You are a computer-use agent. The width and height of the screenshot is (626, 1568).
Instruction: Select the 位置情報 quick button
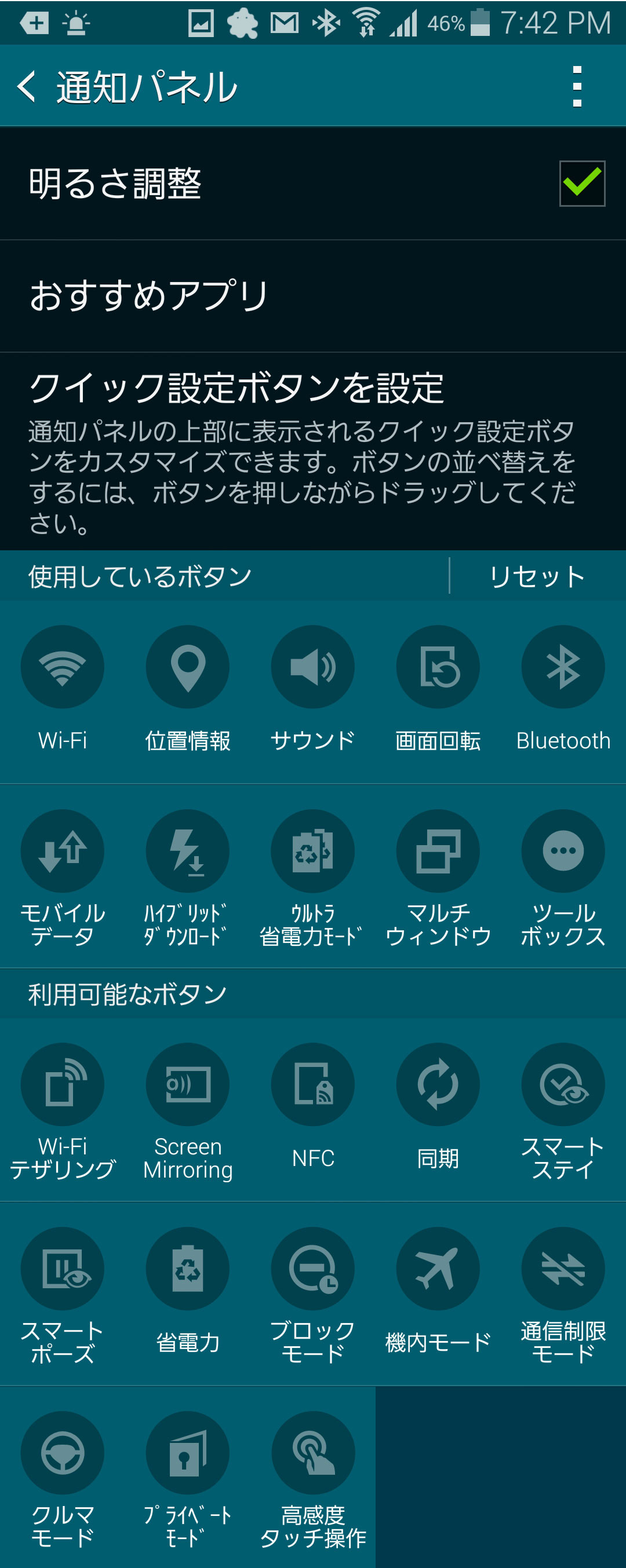point(188,667)
